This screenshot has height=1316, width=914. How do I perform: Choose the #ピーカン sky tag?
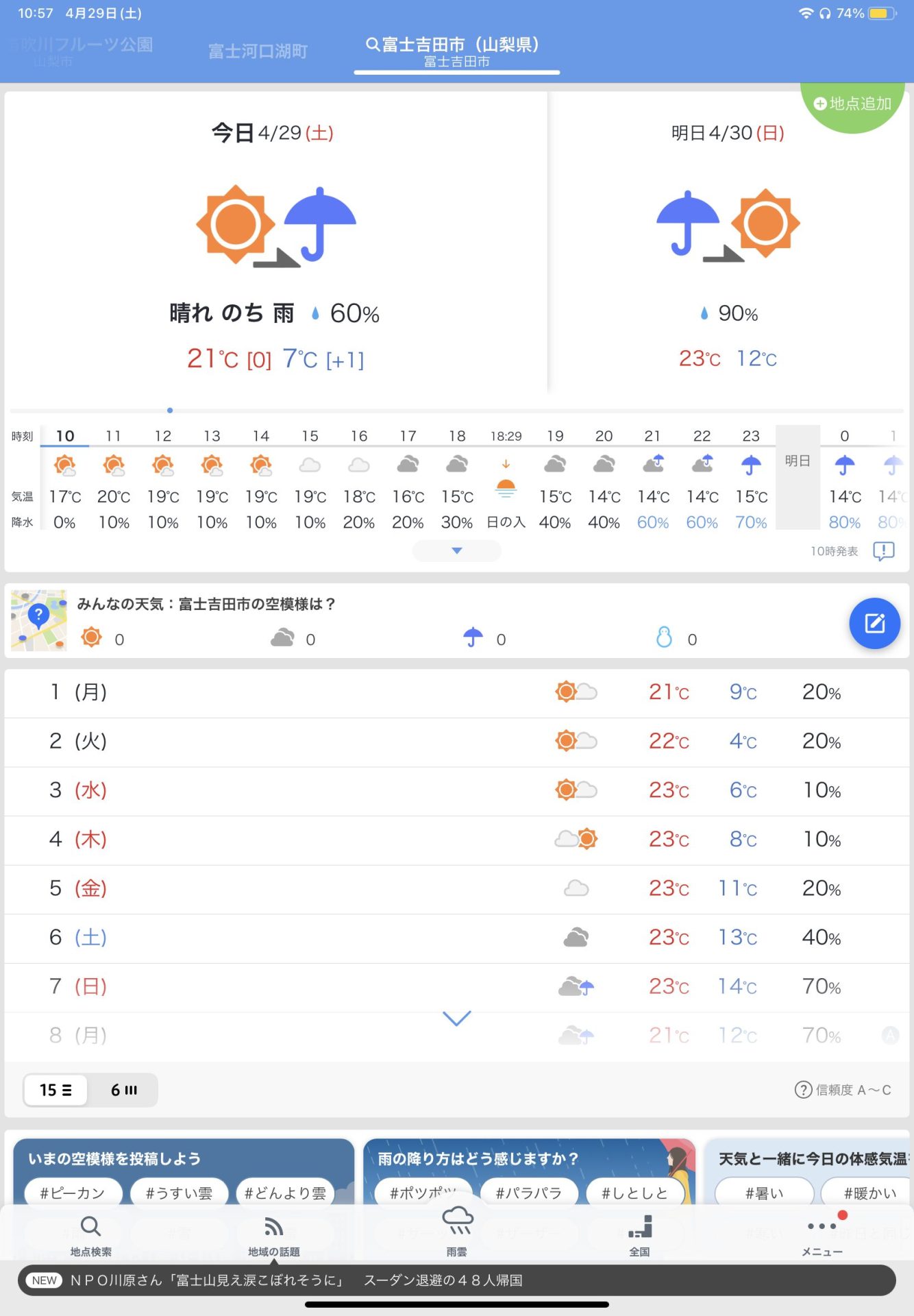(x=73, y=1193)
